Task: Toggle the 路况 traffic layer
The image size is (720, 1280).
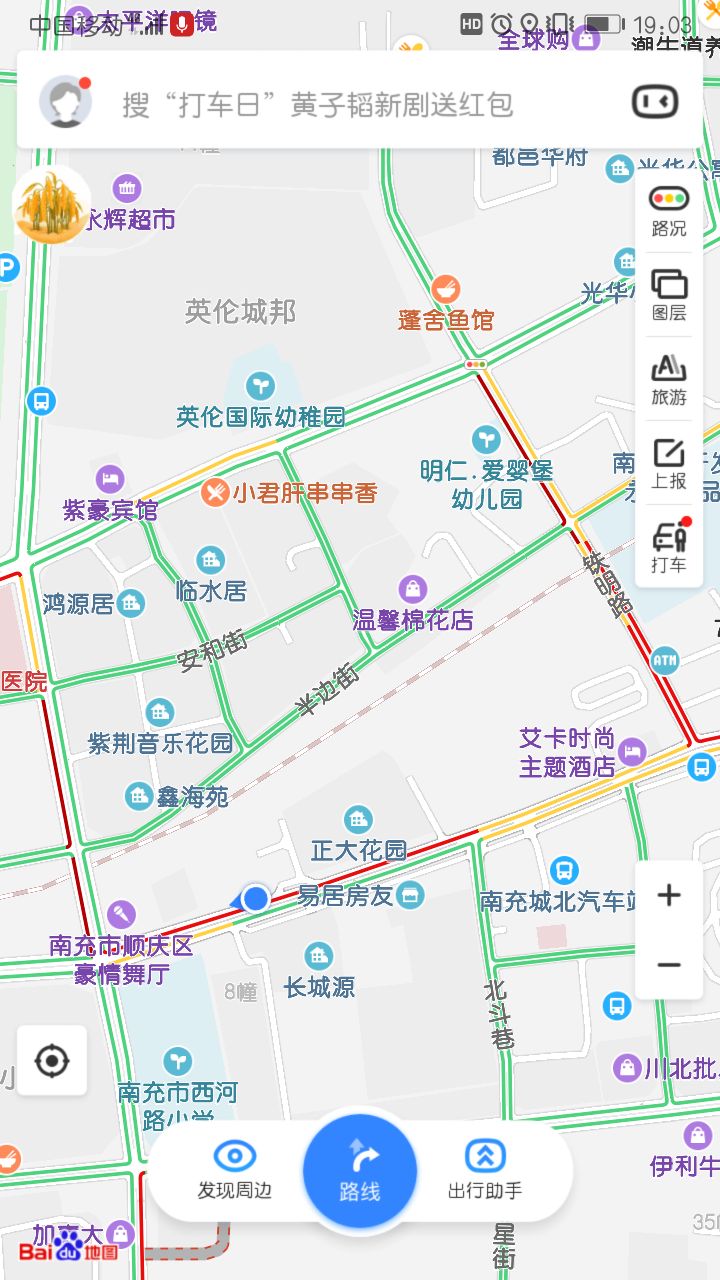Action: (669, 210)
